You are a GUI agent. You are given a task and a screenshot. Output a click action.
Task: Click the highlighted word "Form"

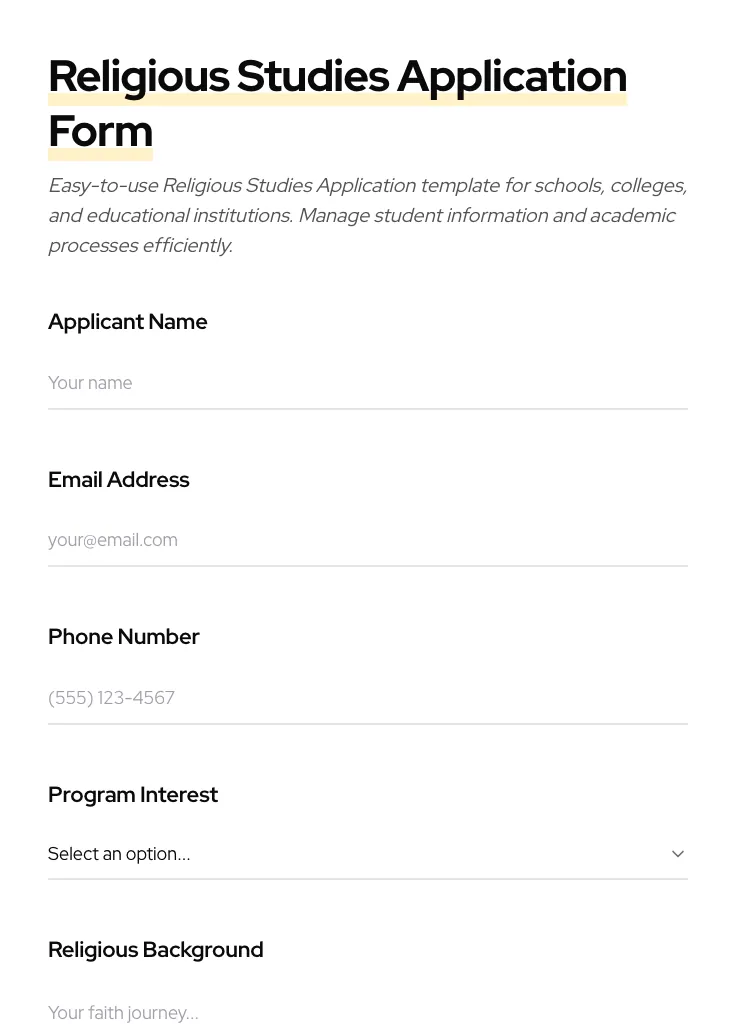click(99, 131)
